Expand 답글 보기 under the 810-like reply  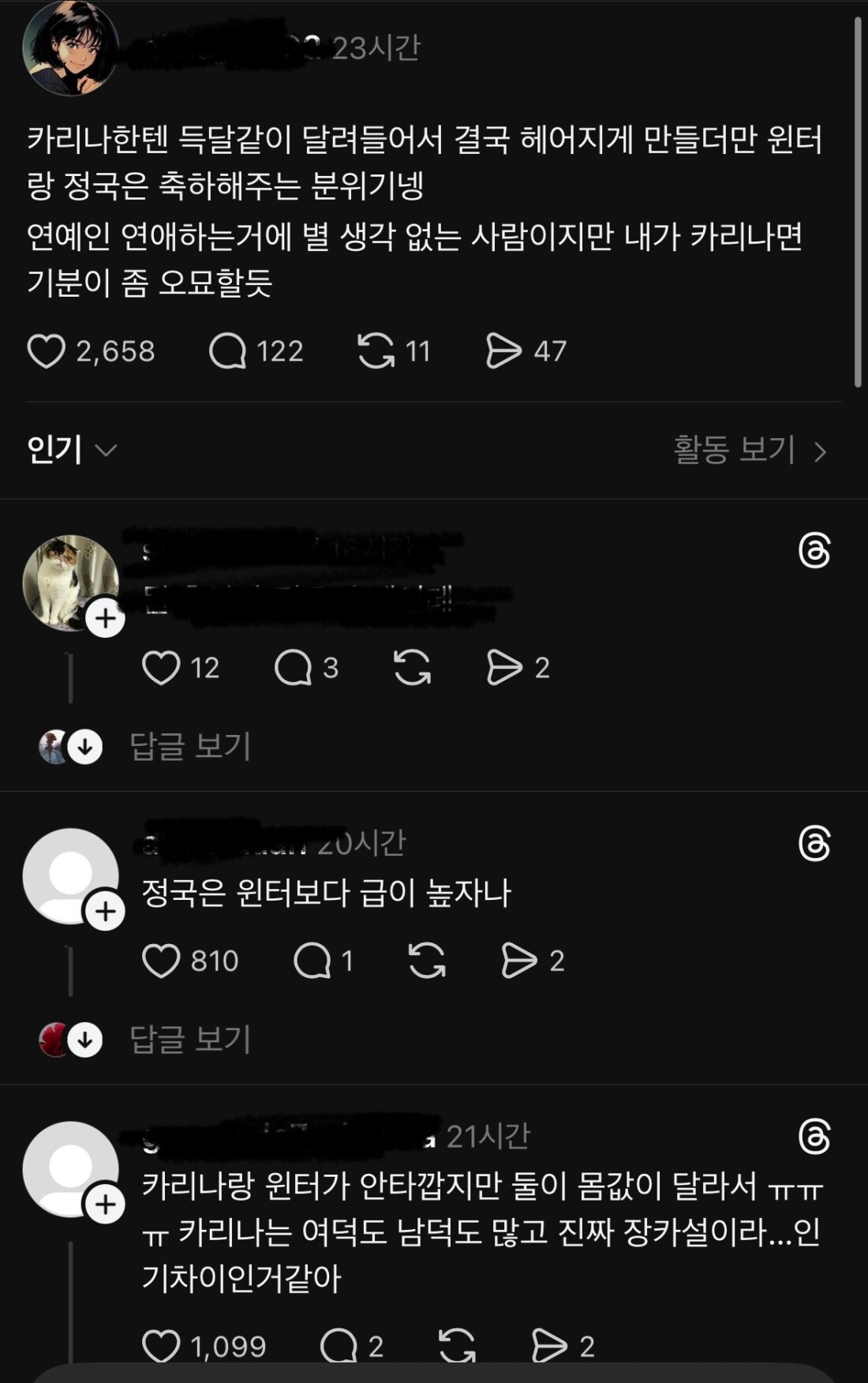(189, 1039)
